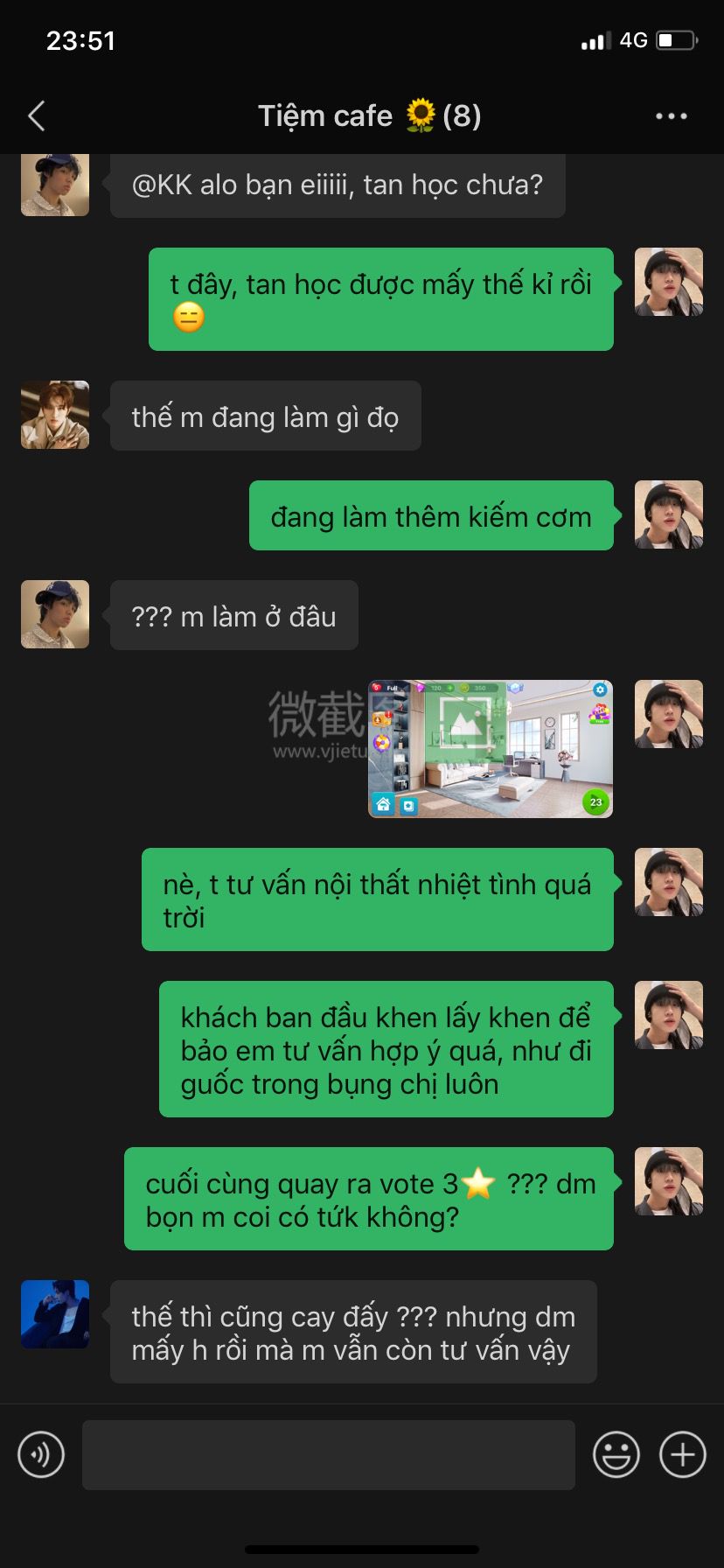Tap own avatar beside 'đang làm thêm kiếm cơm'
Viewport: 724px width, 1568px height.
(668, 514)
